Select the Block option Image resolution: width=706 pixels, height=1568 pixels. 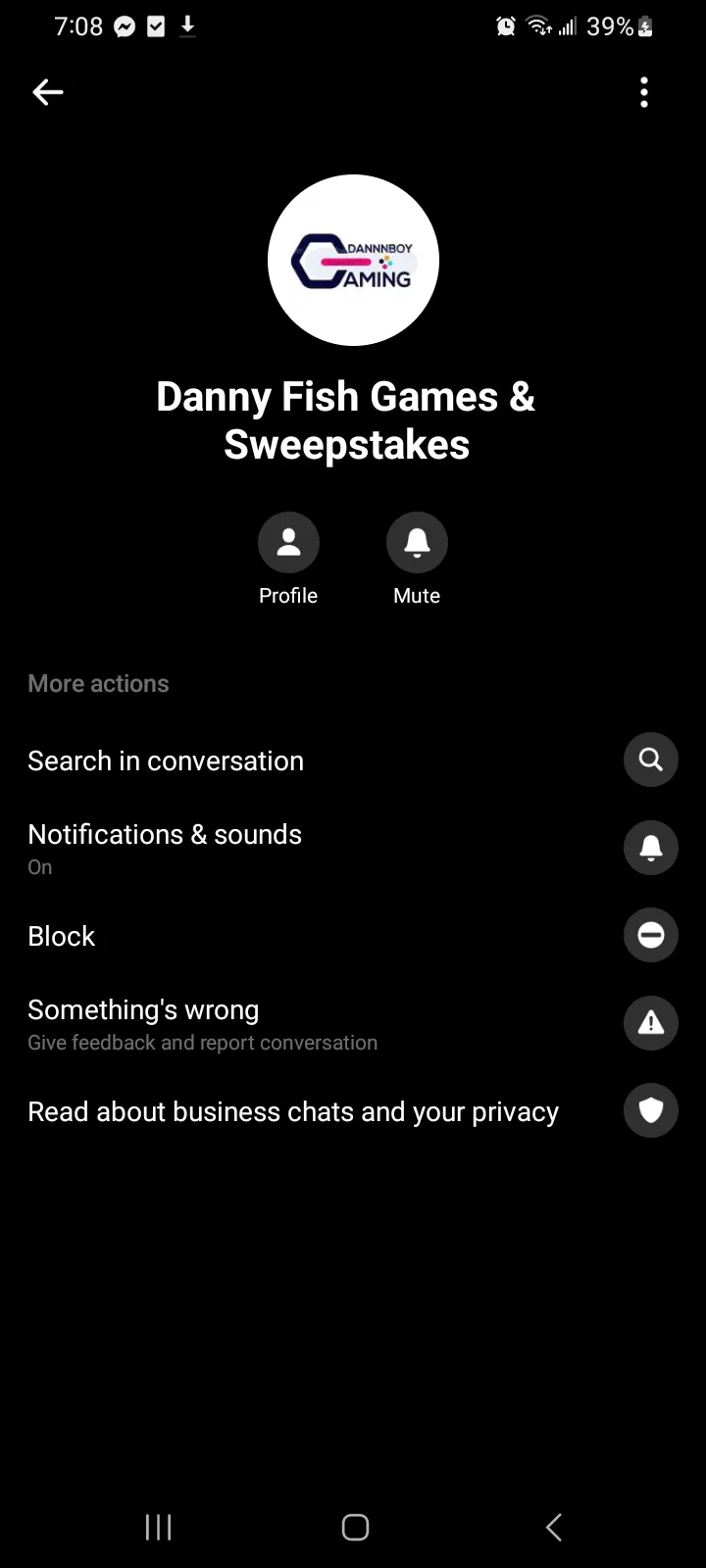coord(353,936)
